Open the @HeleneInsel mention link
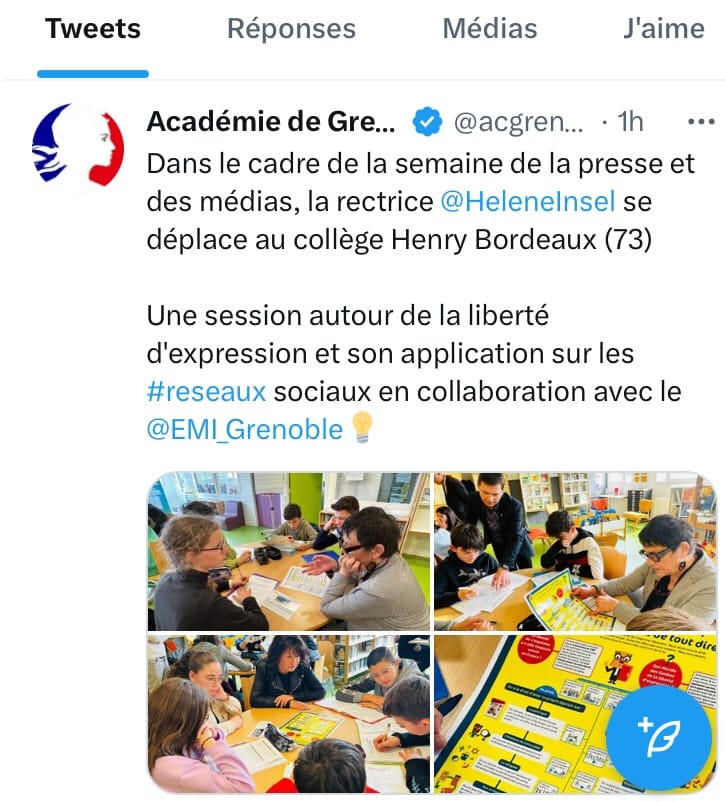Viewport: 726px width, 802px height. [x=527, y=202]
